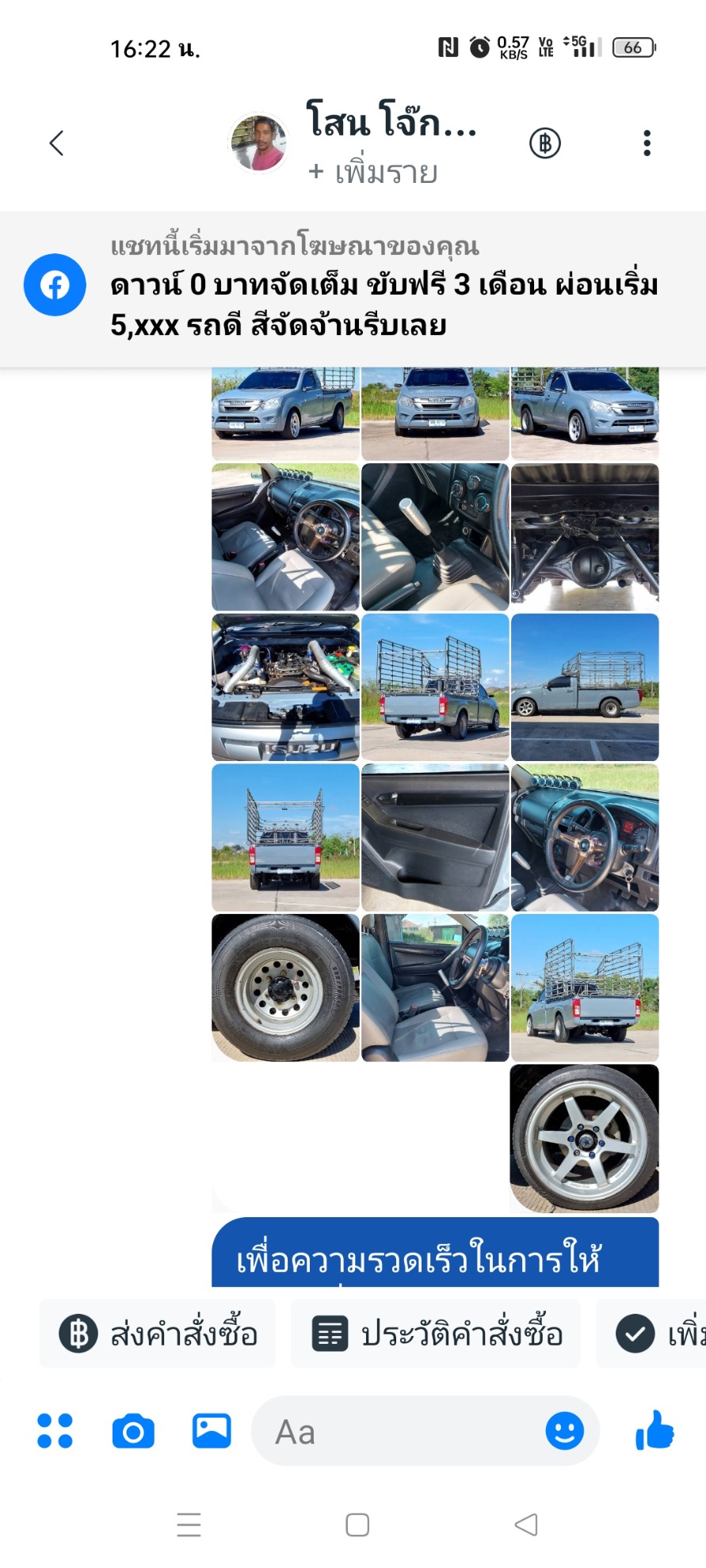Open the gear shifter interior photo
Viewport: 706px width, 1568px height.
pos(435,537)
